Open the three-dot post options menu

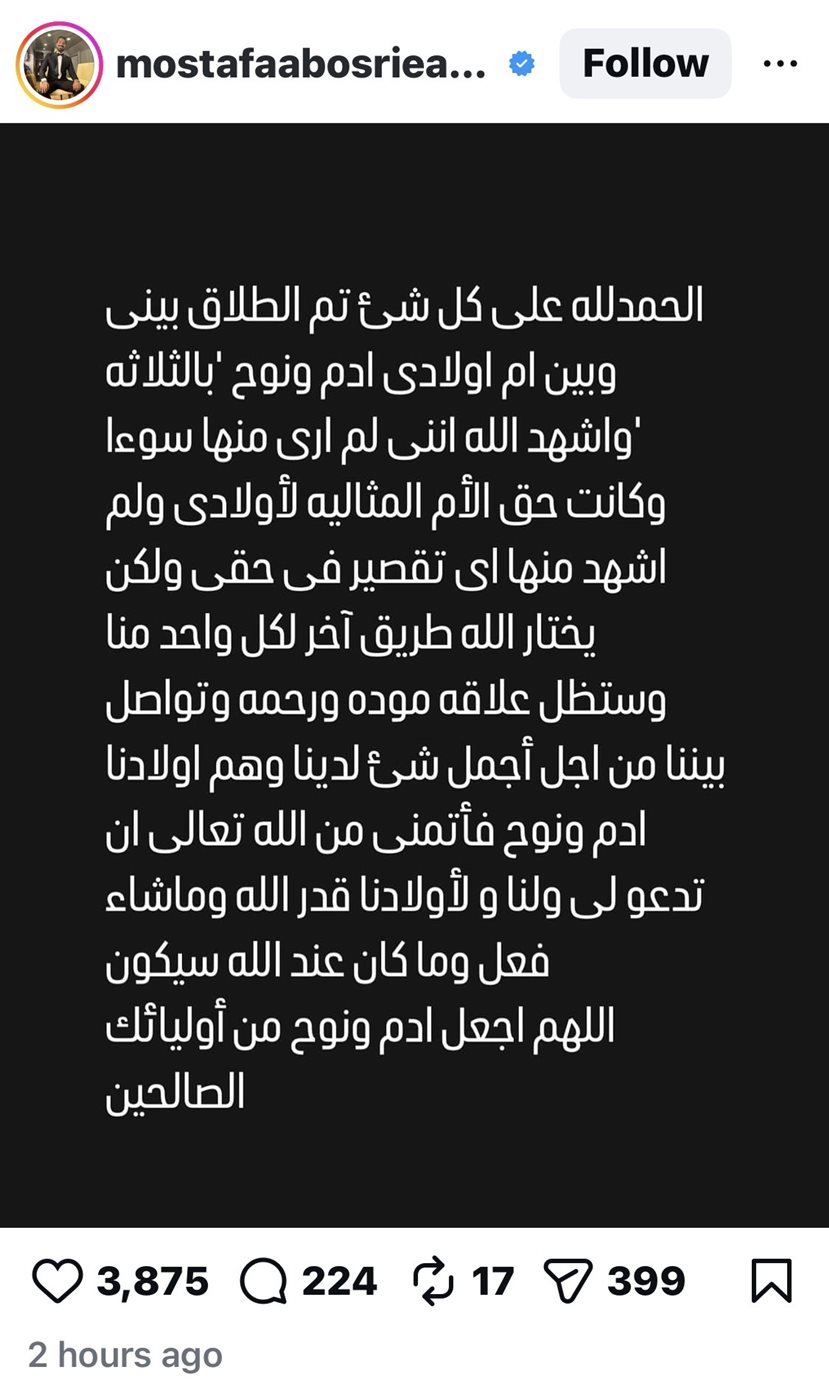click(779, 64)
